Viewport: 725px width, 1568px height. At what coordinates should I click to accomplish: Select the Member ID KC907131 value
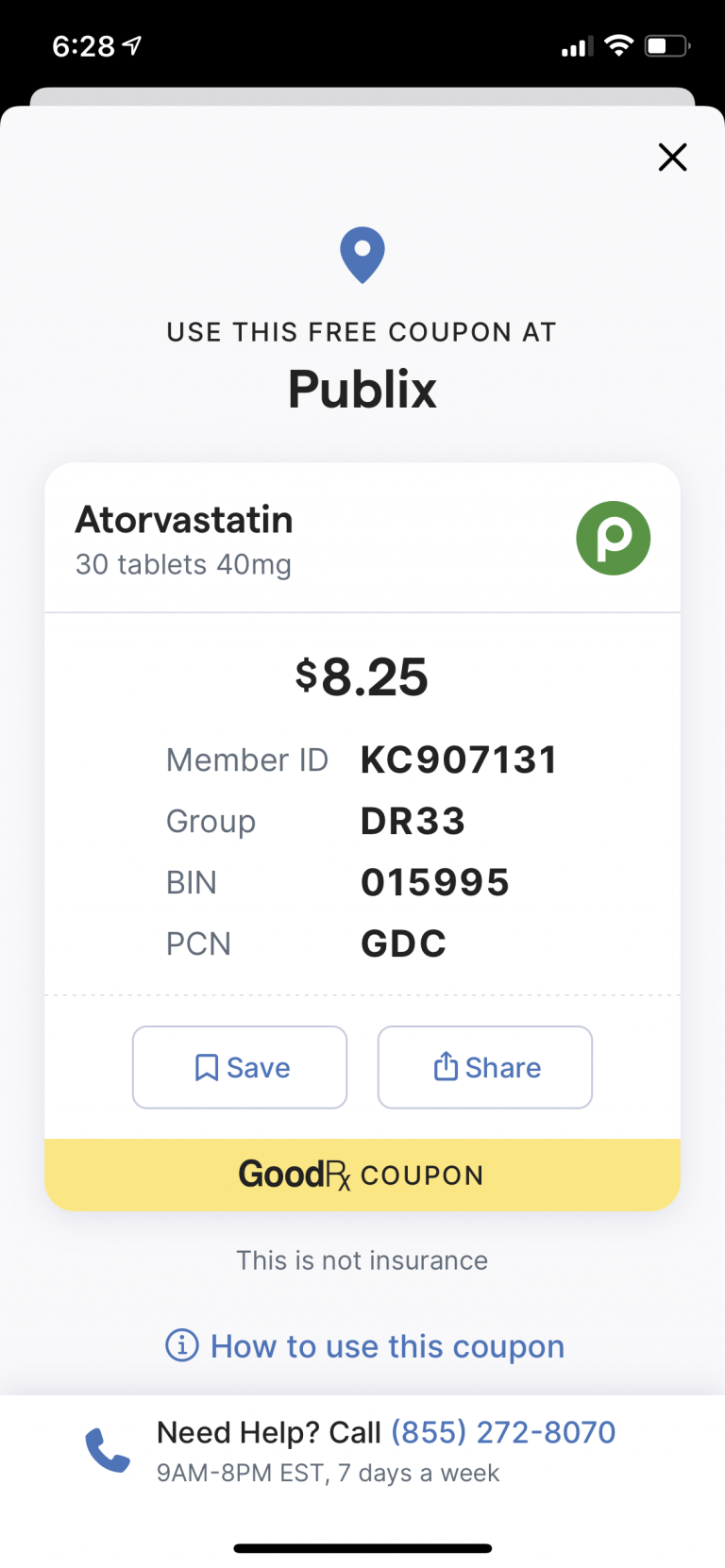point(459,759)
